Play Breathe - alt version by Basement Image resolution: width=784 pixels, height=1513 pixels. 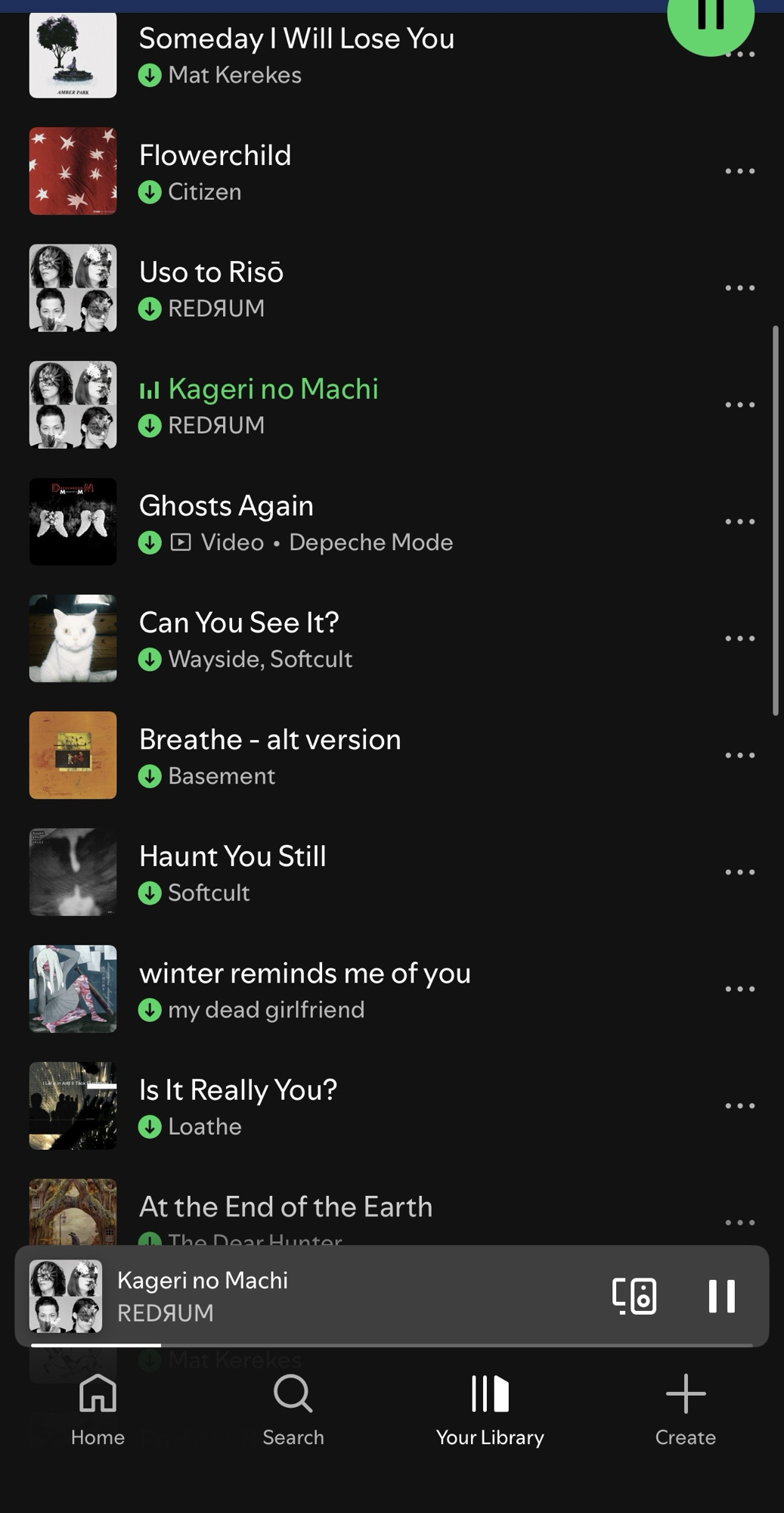tap(302, 756)
